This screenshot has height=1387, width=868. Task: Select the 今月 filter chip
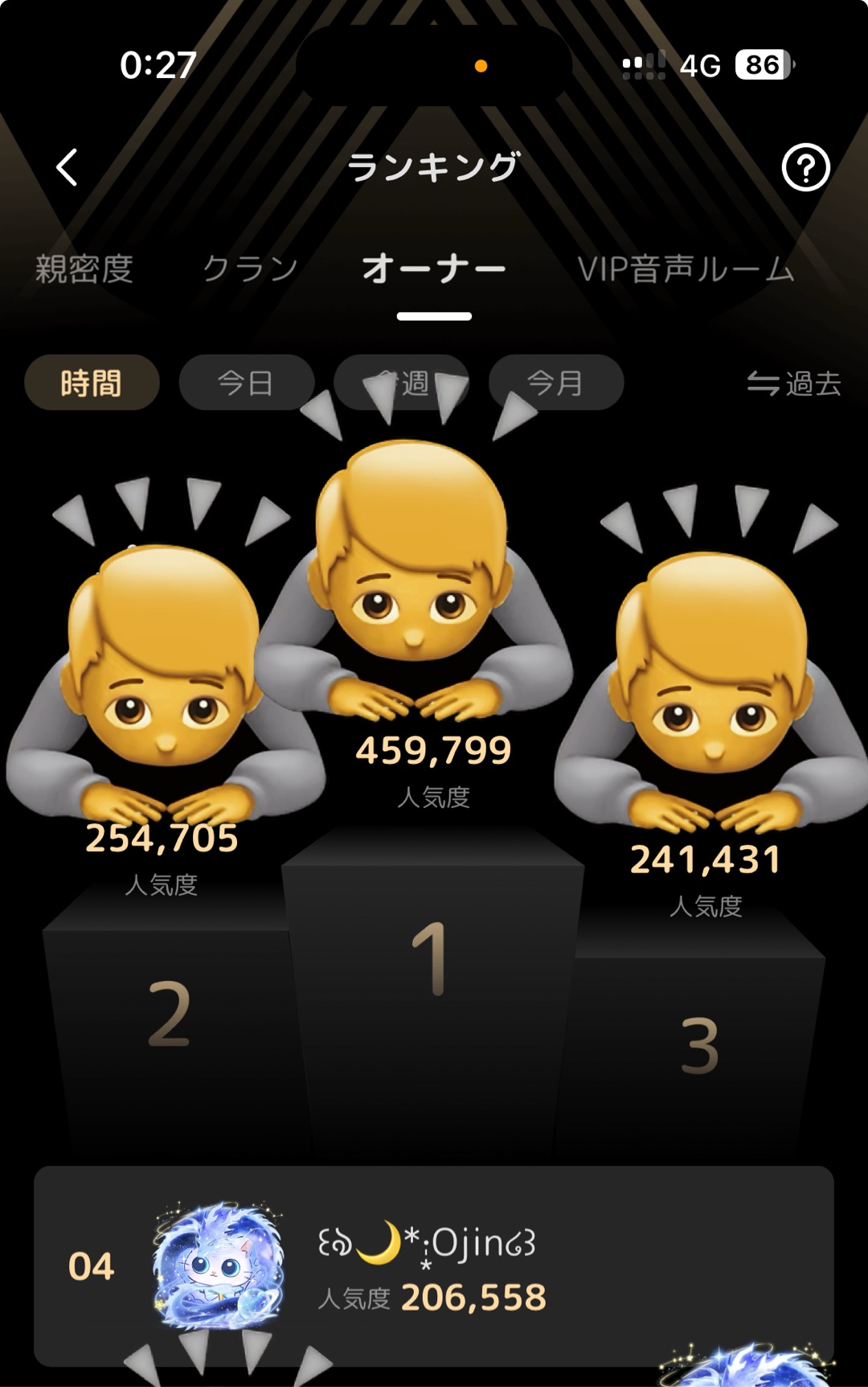coord(556,383)
